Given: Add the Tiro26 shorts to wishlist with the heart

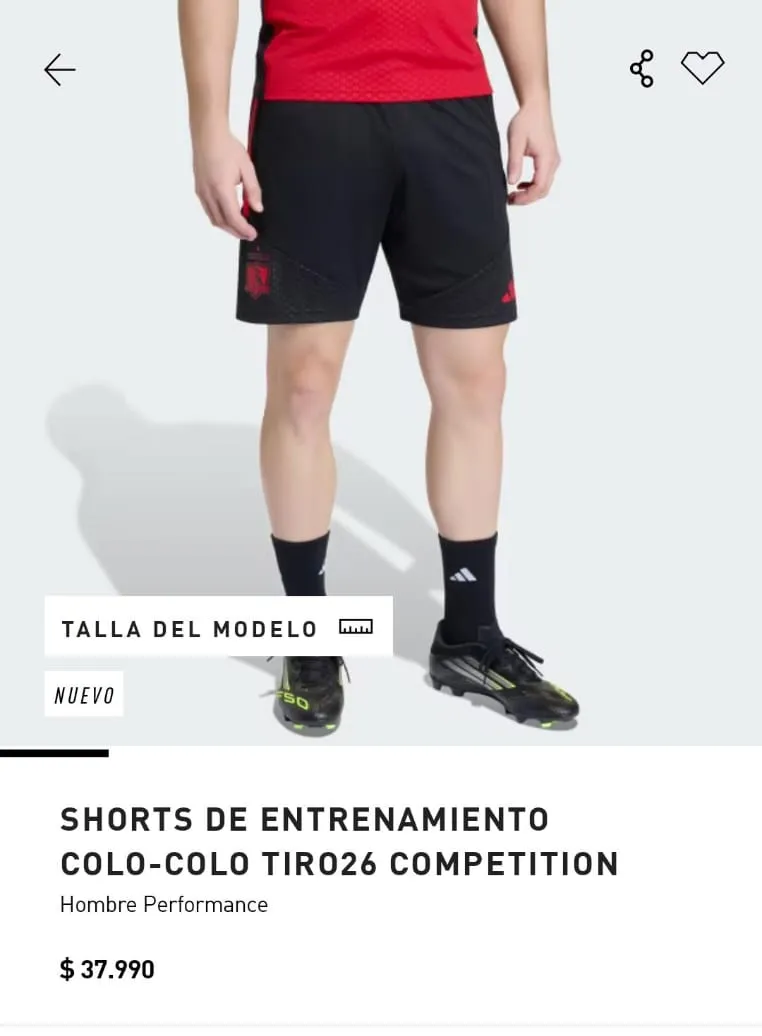Looking at the screenshot, I should click(x=704, y=67).
